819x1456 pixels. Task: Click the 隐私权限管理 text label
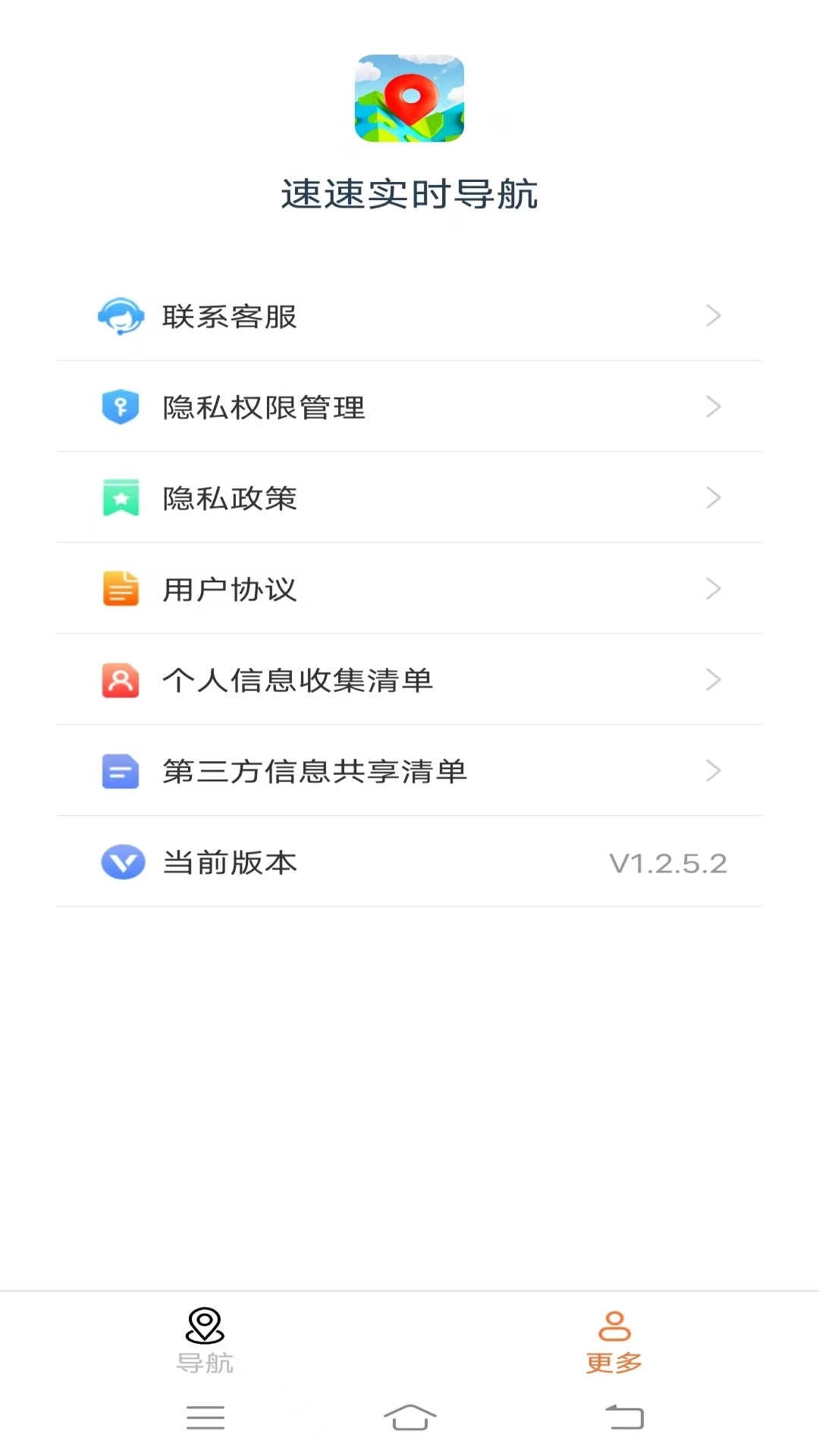(x=263, y=406)
